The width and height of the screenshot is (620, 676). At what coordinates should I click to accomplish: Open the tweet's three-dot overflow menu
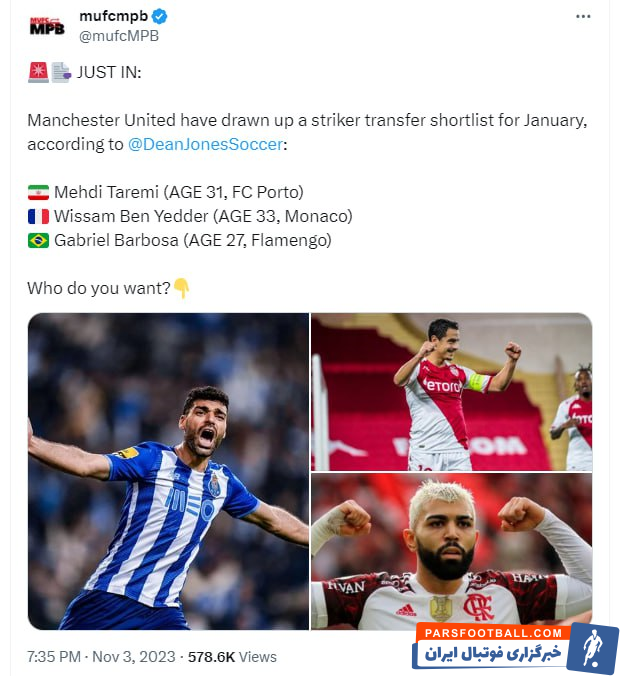tap(583, 17)
